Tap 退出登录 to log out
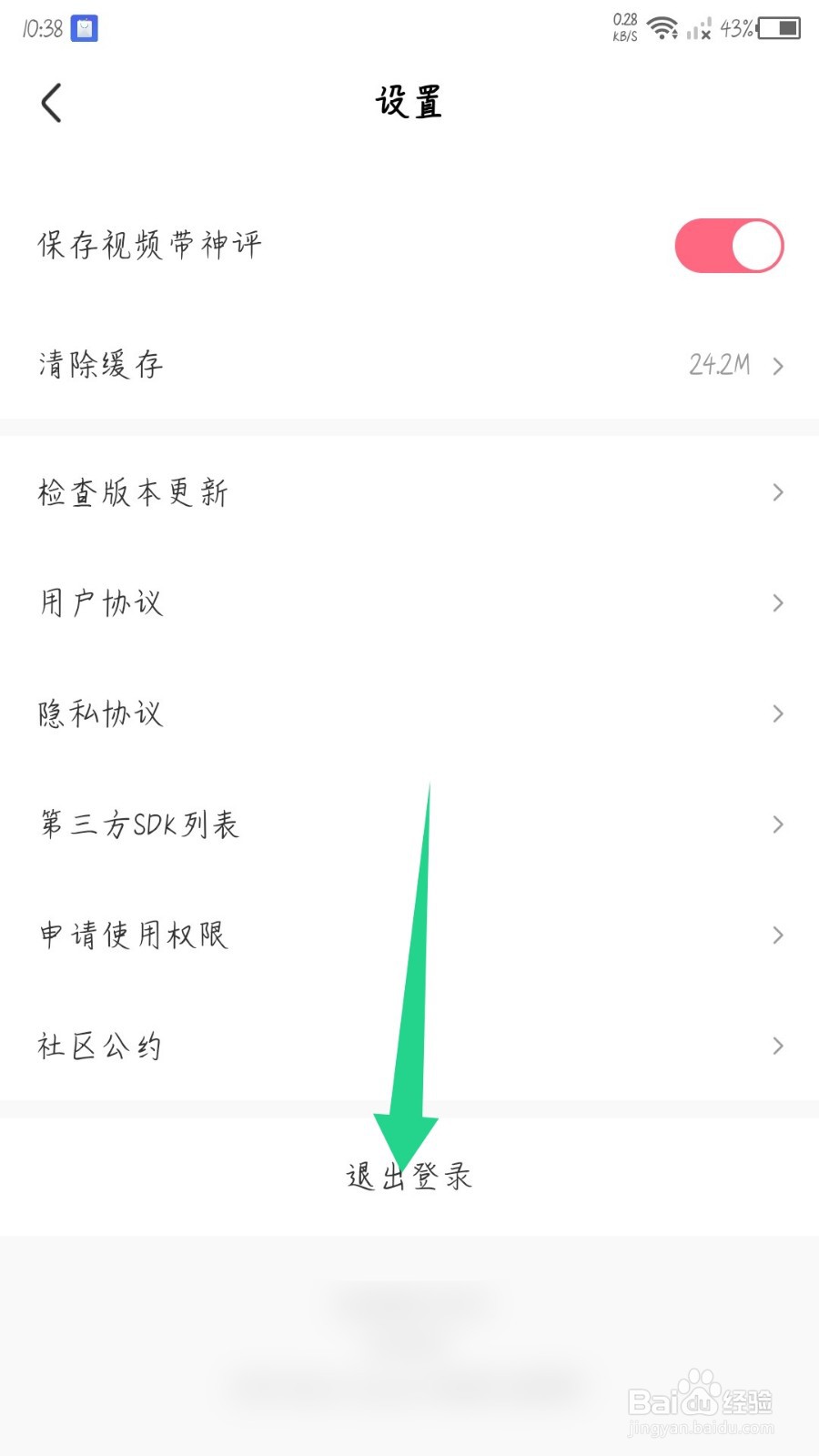 tap(409, 1175)
